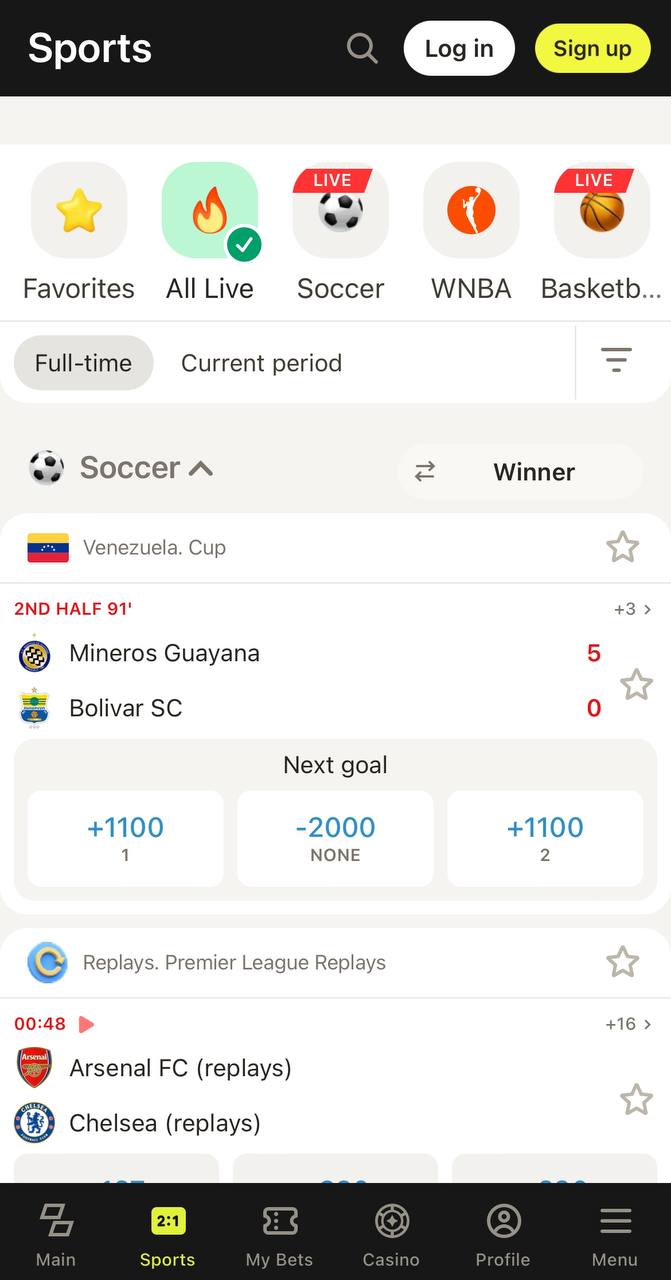
Task: Favorite the Venezuela Cup league
Action: point(622,547)
